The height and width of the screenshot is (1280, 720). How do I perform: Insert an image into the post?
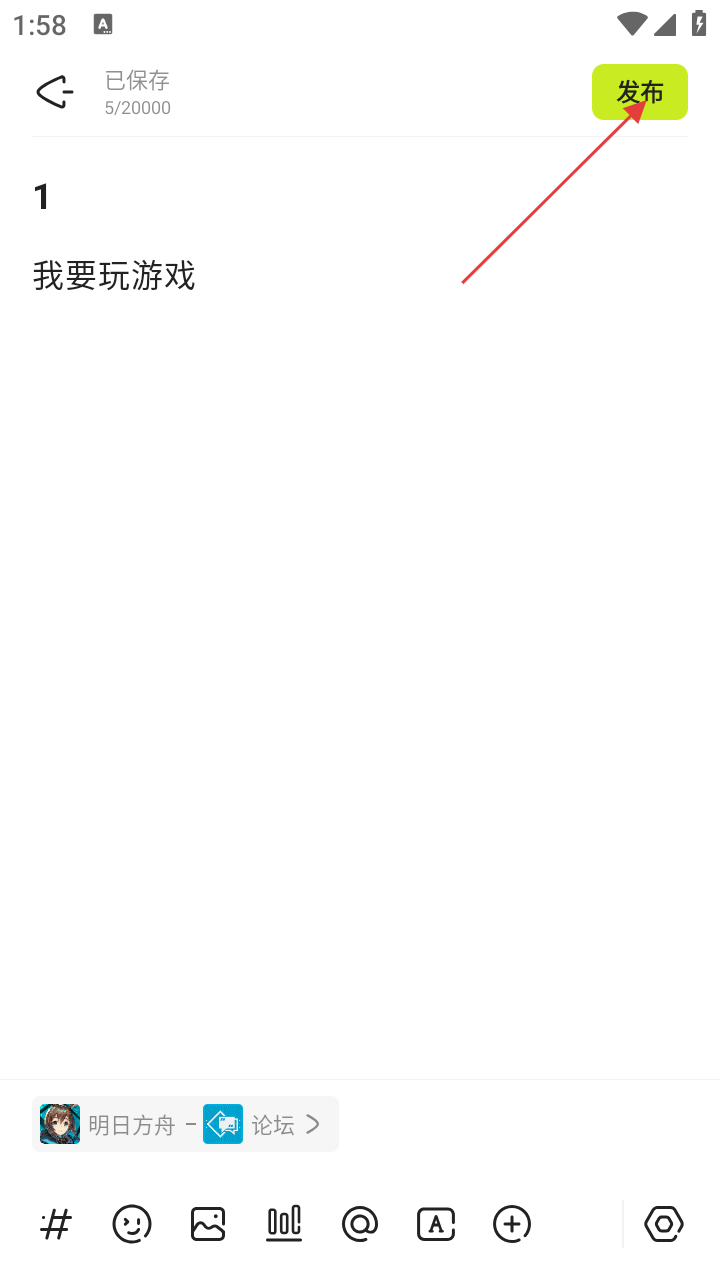point(208,1224)
